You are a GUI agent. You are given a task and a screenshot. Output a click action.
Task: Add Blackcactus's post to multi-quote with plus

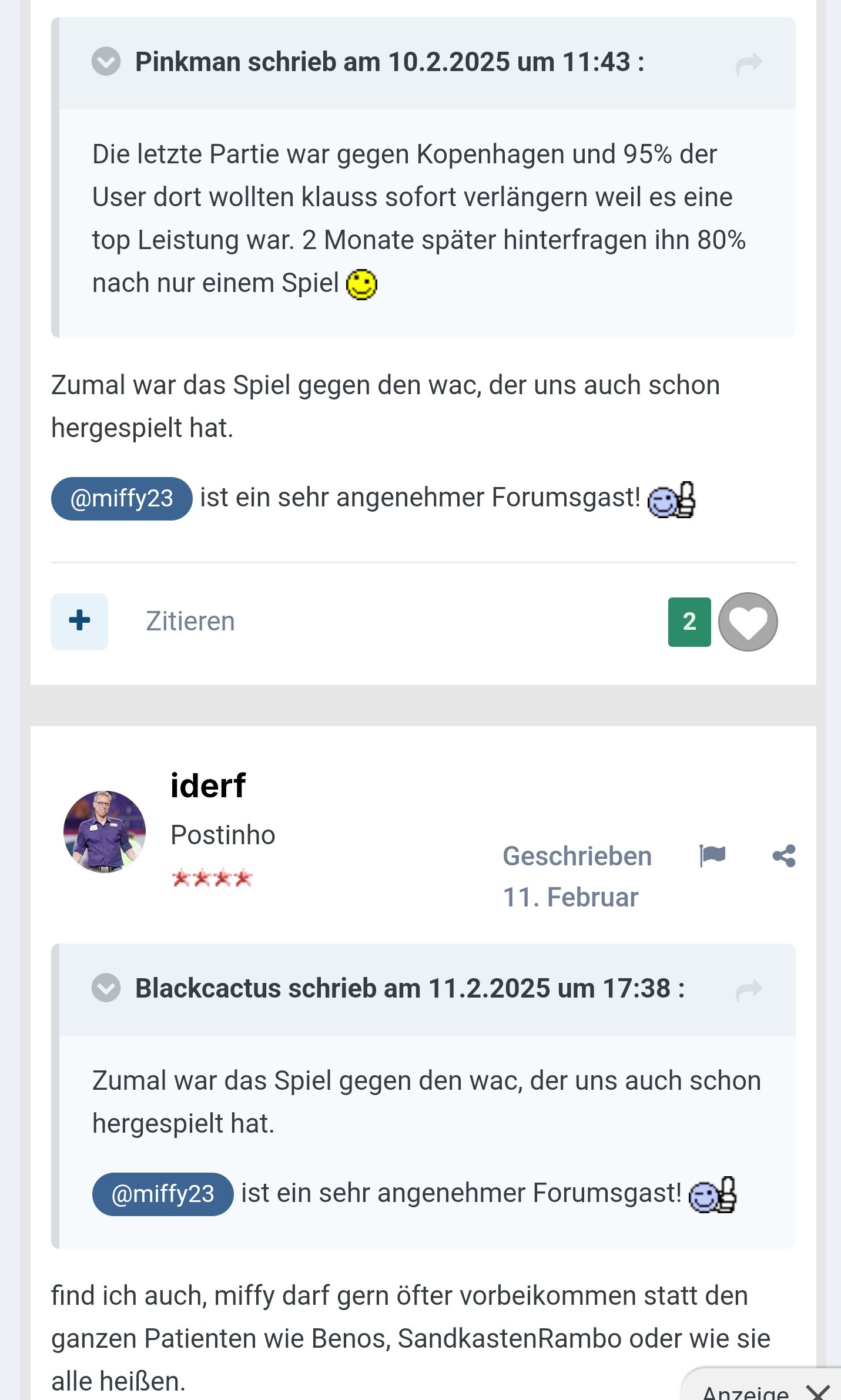click(x=79, y=621)
